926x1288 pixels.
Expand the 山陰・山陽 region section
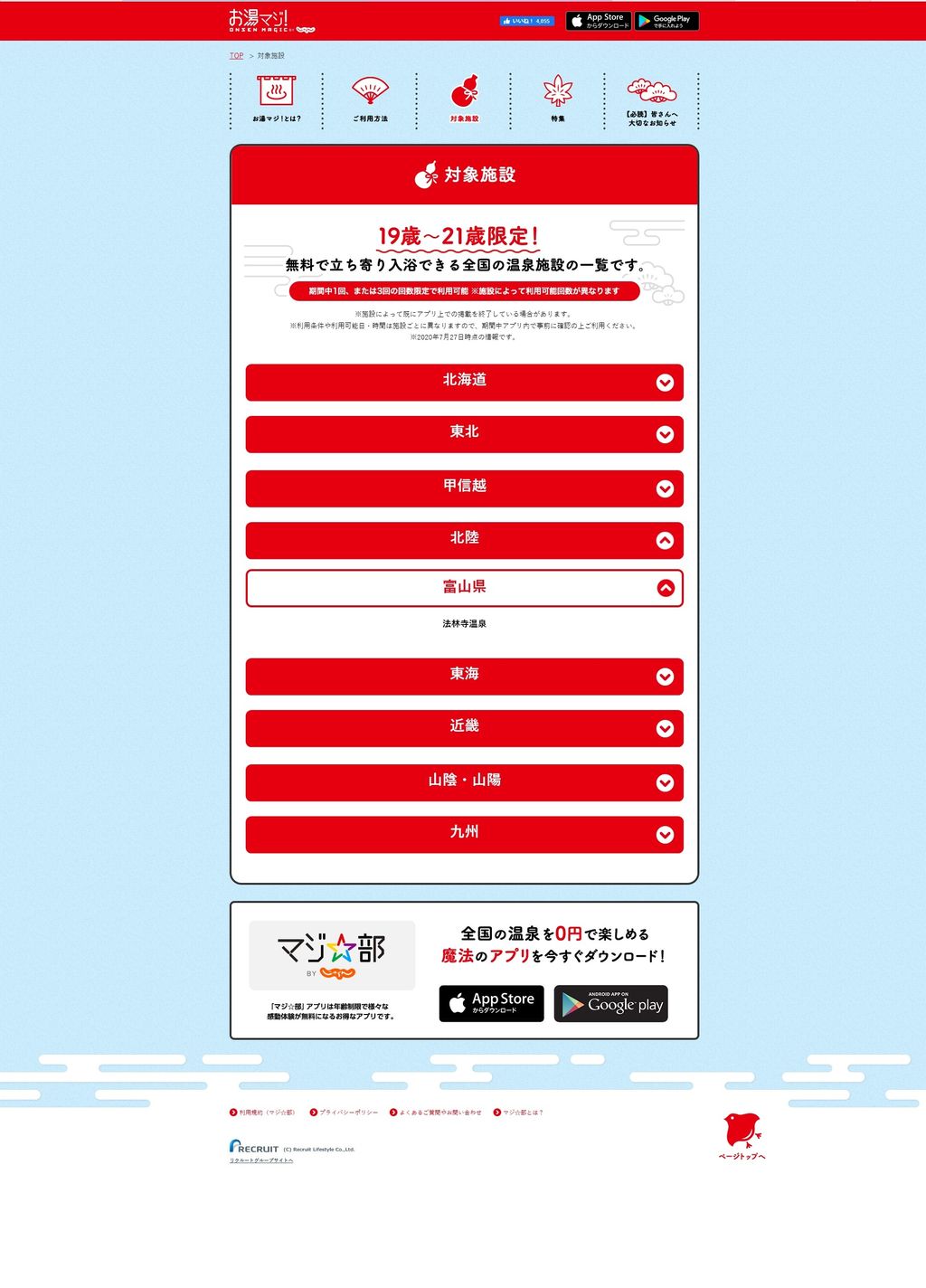click(464, 781)
